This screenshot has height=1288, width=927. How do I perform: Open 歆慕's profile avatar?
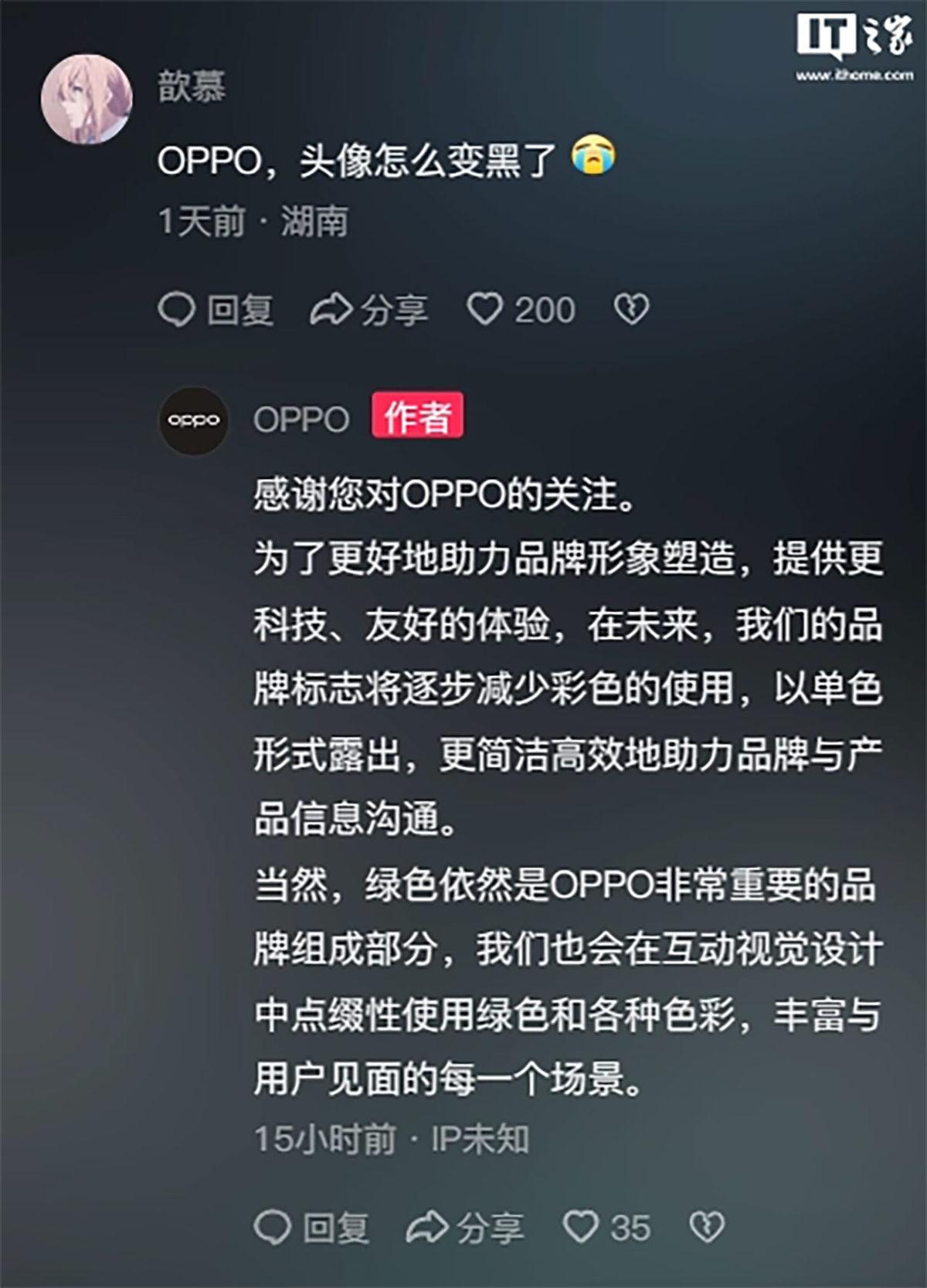[x=86, y=99]
